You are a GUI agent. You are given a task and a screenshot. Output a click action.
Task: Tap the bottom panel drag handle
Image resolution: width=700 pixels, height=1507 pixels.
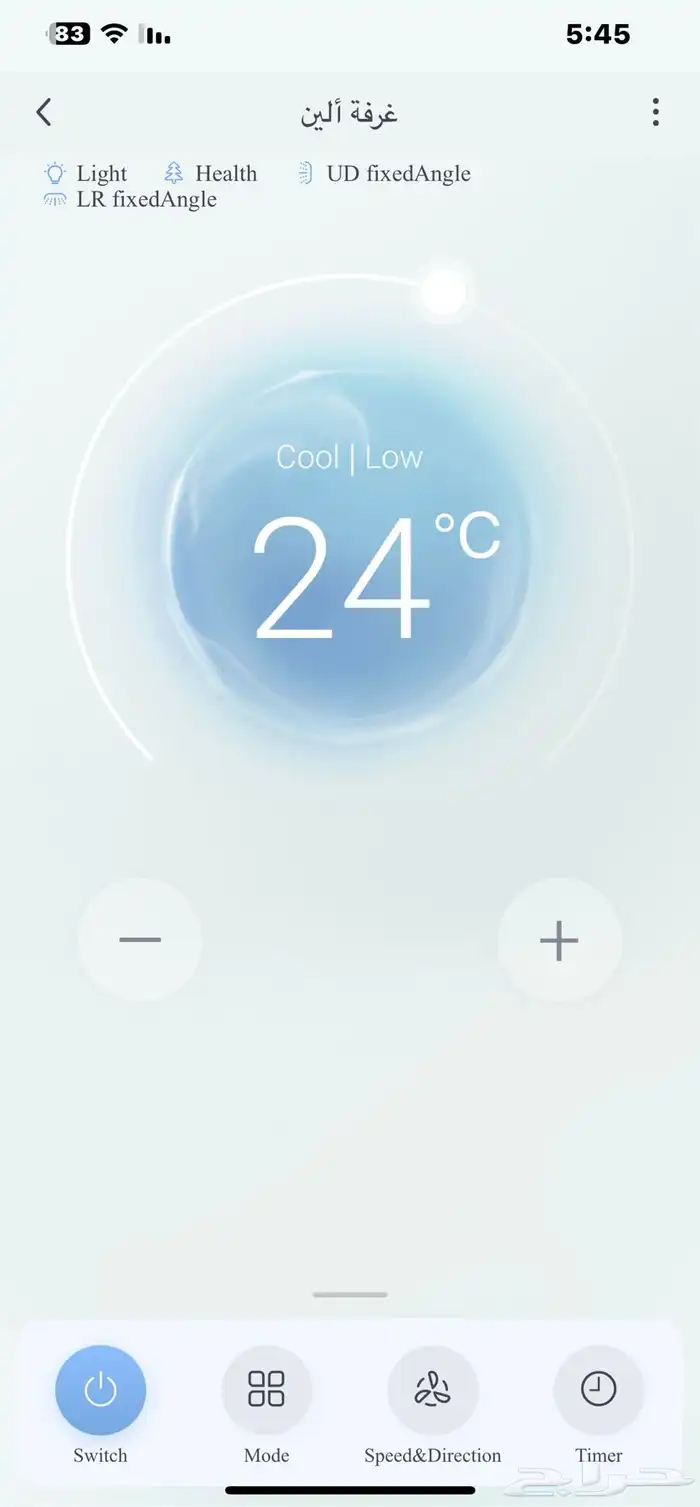point(350,1295)
